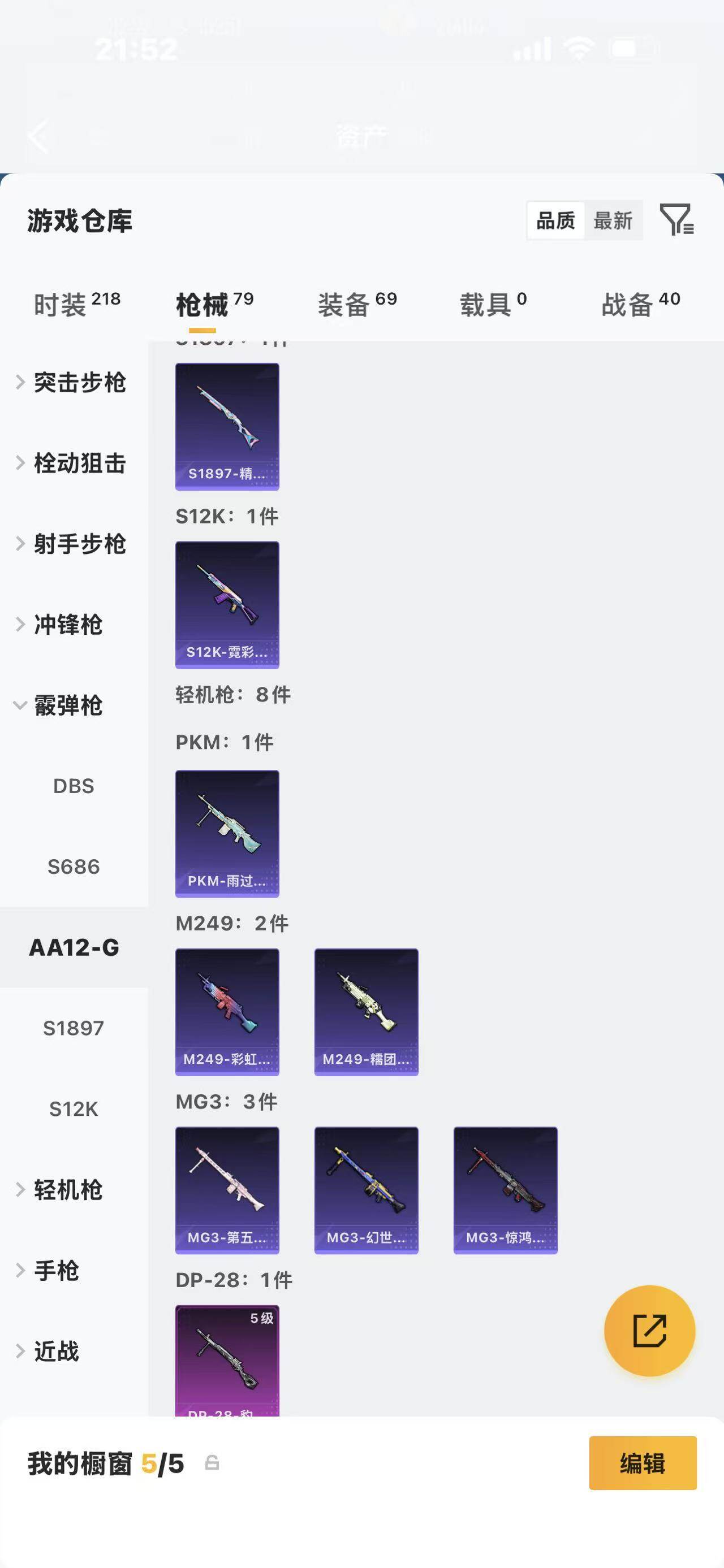Collapse the 霰弹枪 category
Viewport: 724px width, 1568px height.
click(x=67, y=705)
